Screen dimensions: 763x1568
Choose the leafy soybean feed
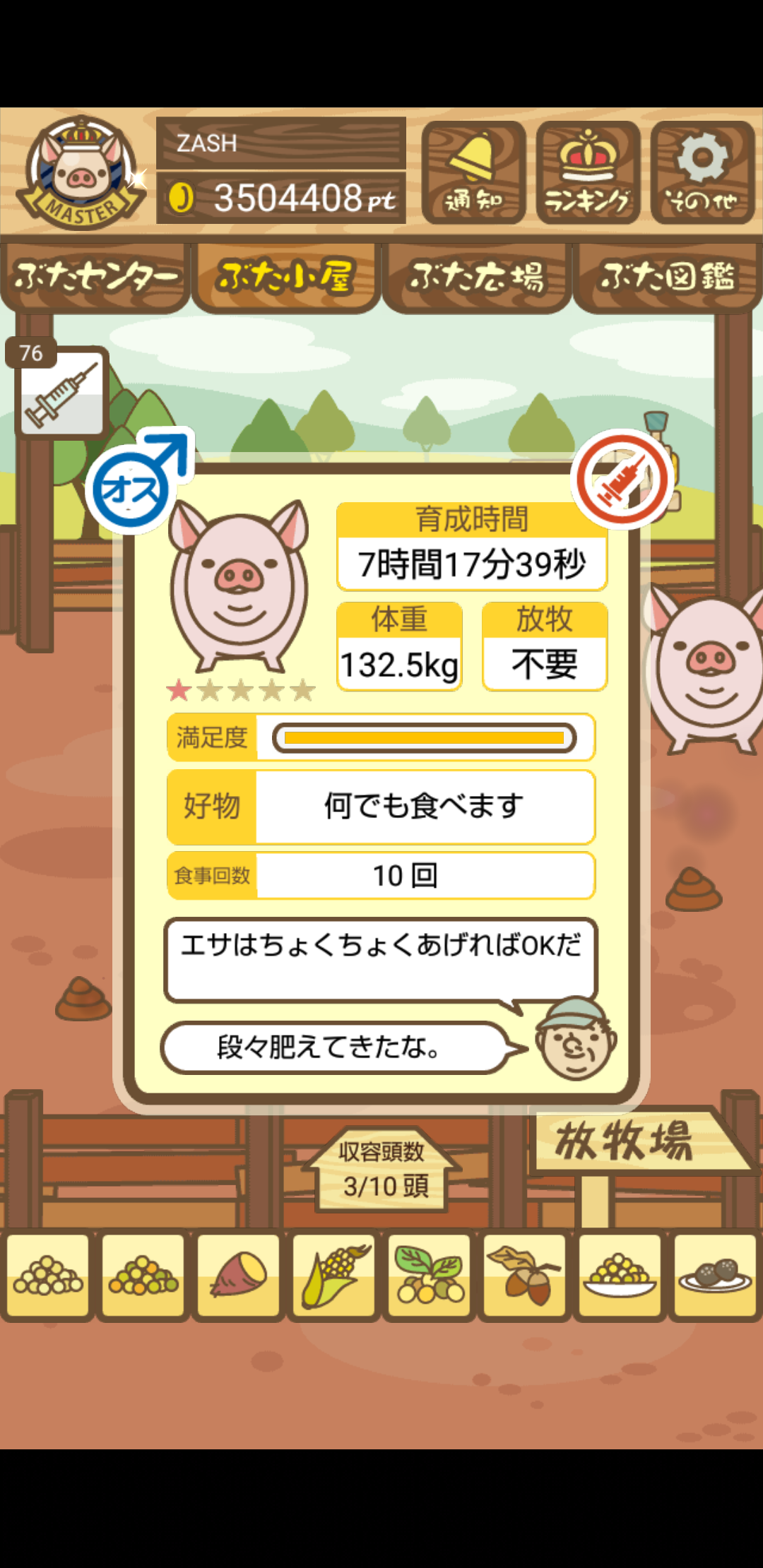(430, 1276)
